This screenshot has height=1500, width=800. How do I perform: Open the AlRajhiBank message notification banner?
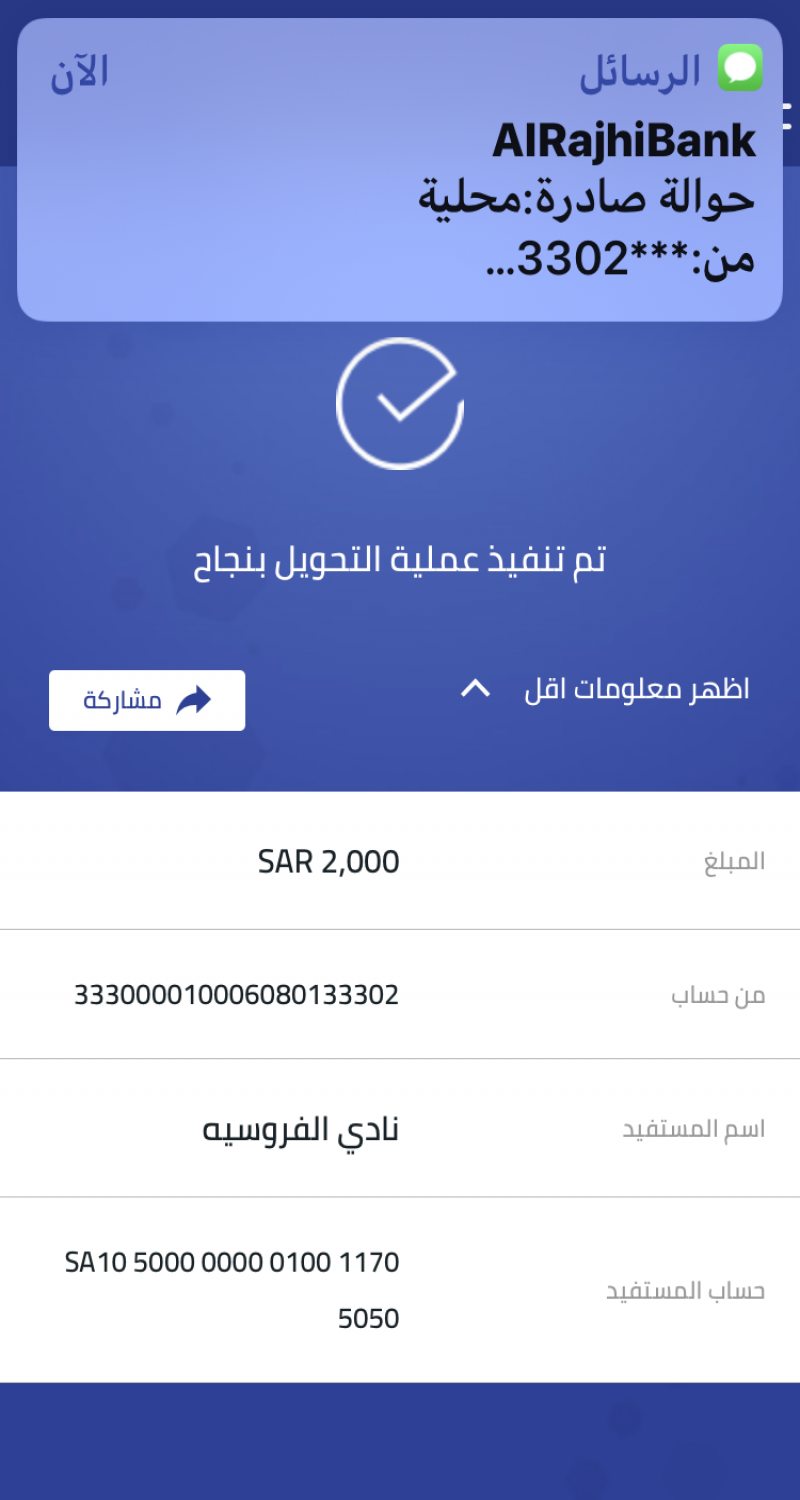(x=400, y=170)
